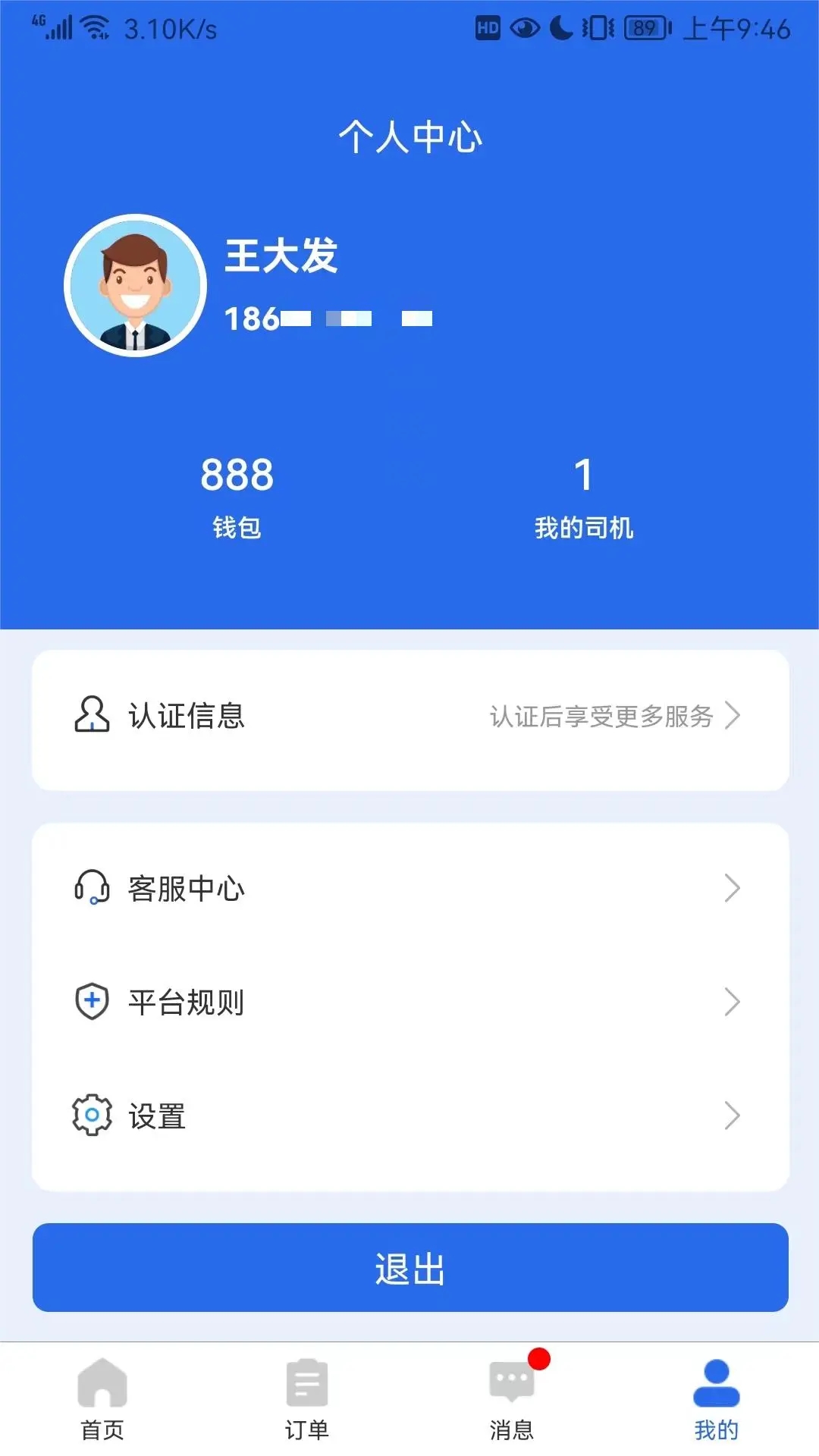Switch to the 首页 tab
Image resolution: width=819 pixels, height=1456 pixels.
[x=102, y=1400]
